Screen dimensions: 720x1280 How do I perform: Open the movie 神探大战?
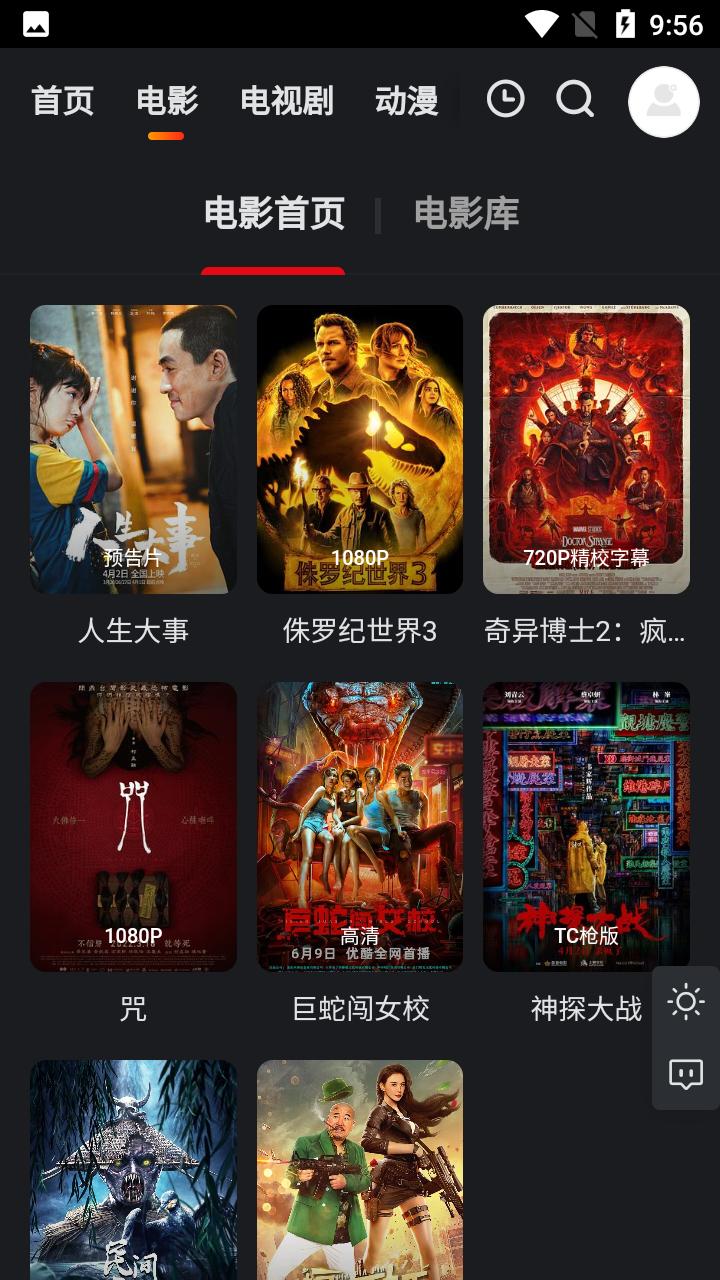tap(586, 827)
